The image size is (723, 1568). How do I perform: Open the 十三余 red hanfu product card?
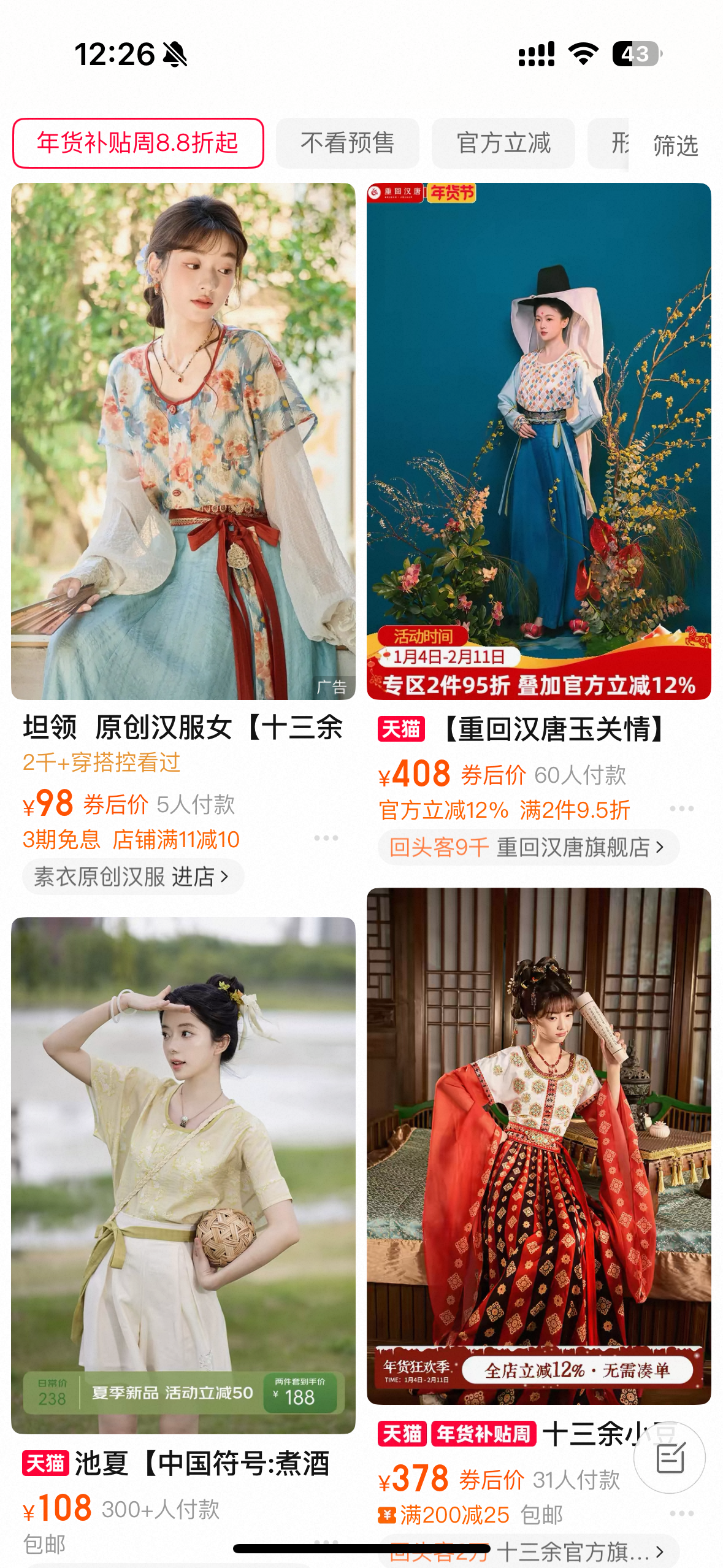(x=538, y=1146)
